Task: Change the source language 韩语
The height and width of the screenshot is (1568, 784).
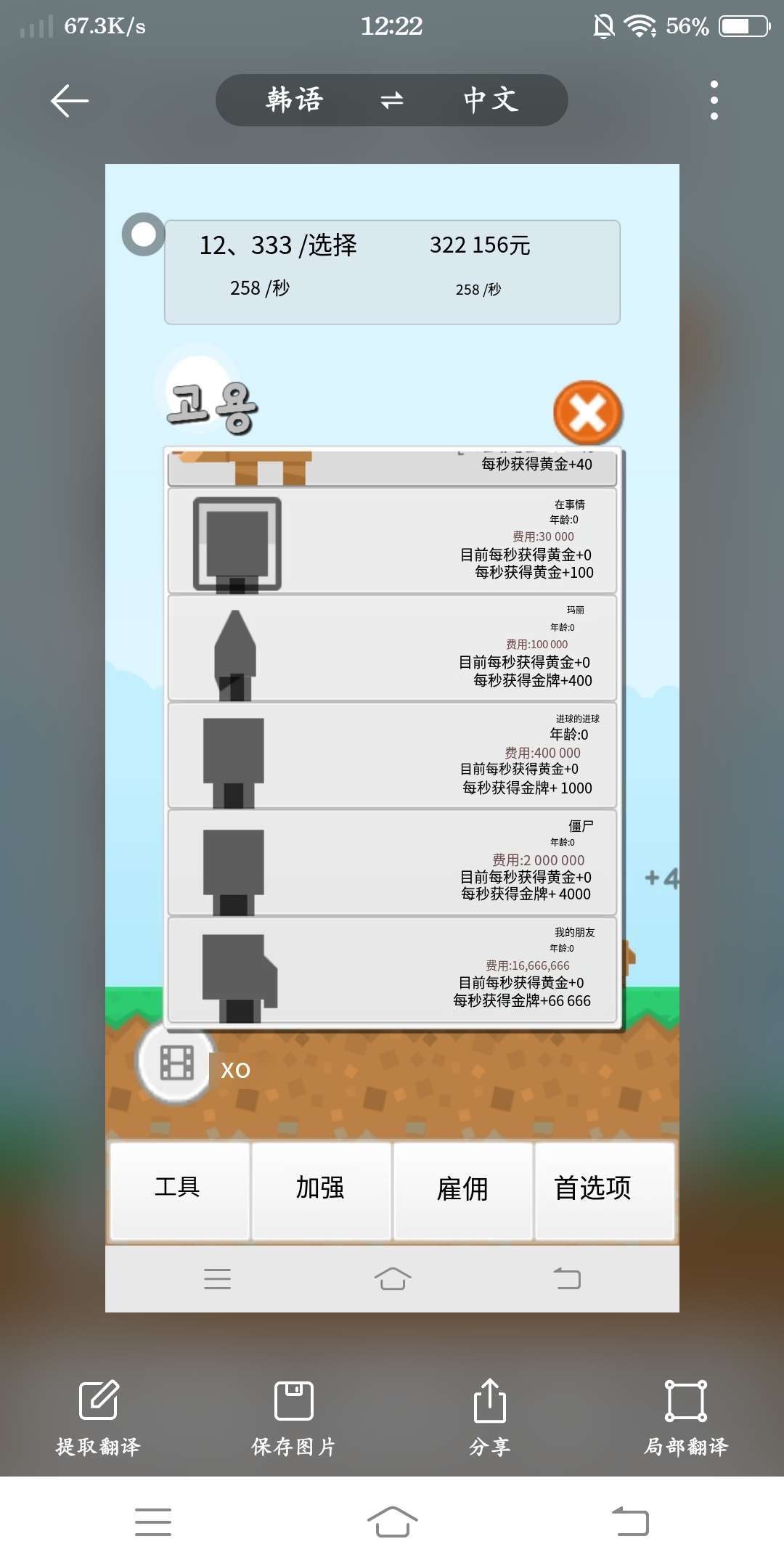Action: [294, 100]
